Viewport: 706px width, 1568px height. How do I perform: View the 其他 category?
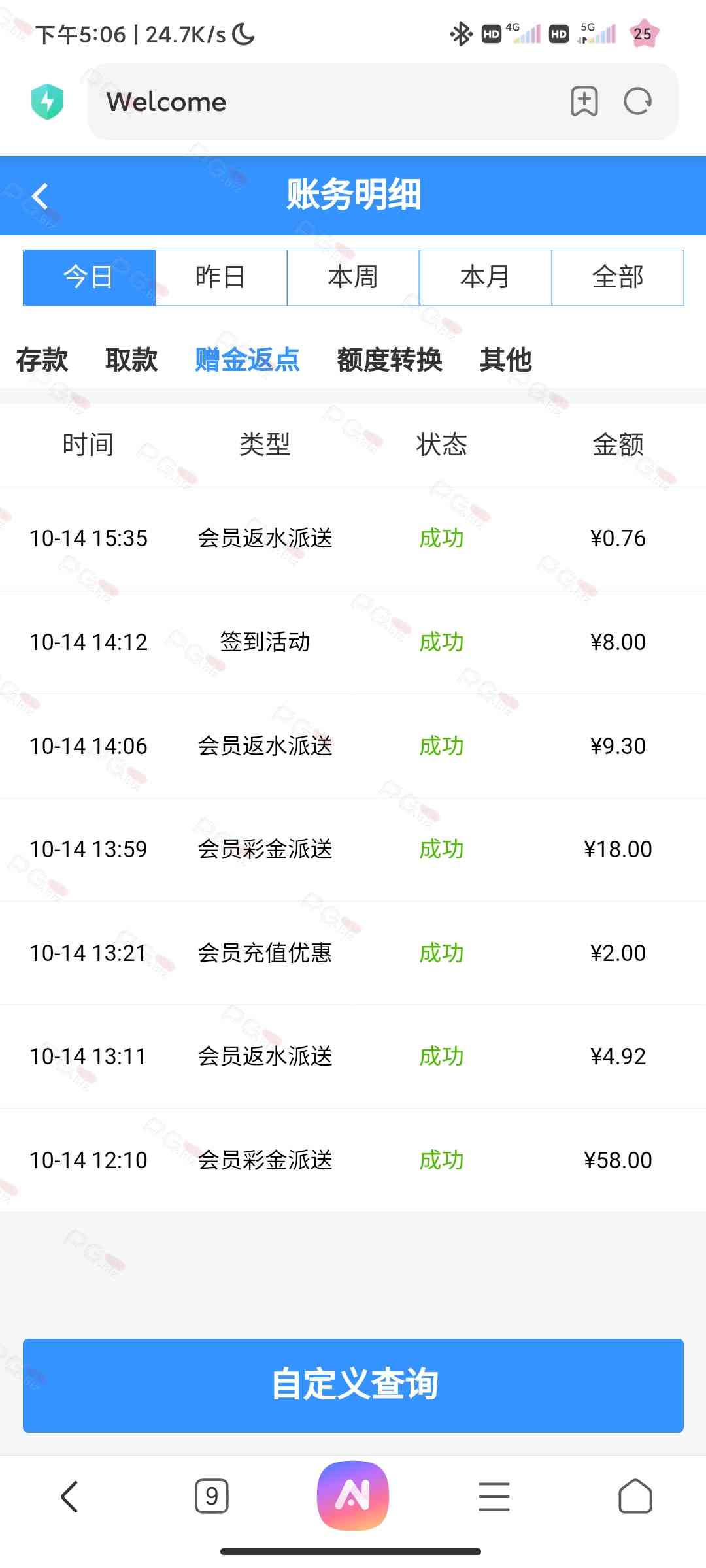point(505,360)
